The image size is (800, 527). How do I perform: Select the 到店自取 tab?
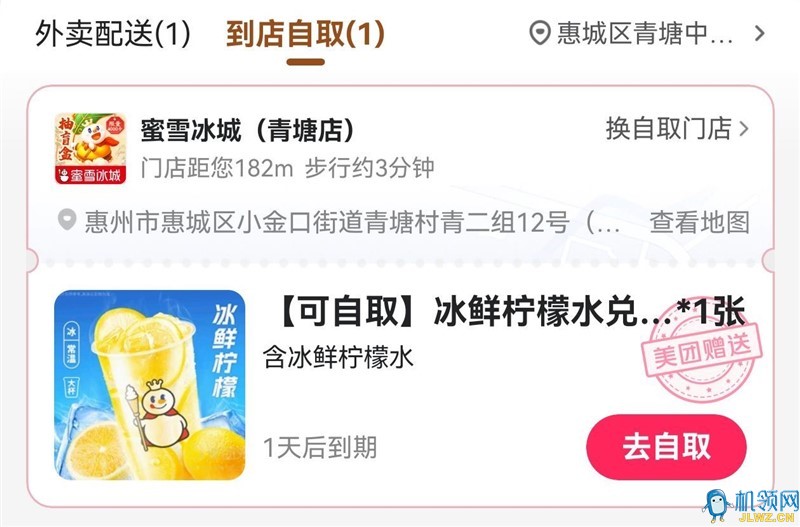pos(304,34)
